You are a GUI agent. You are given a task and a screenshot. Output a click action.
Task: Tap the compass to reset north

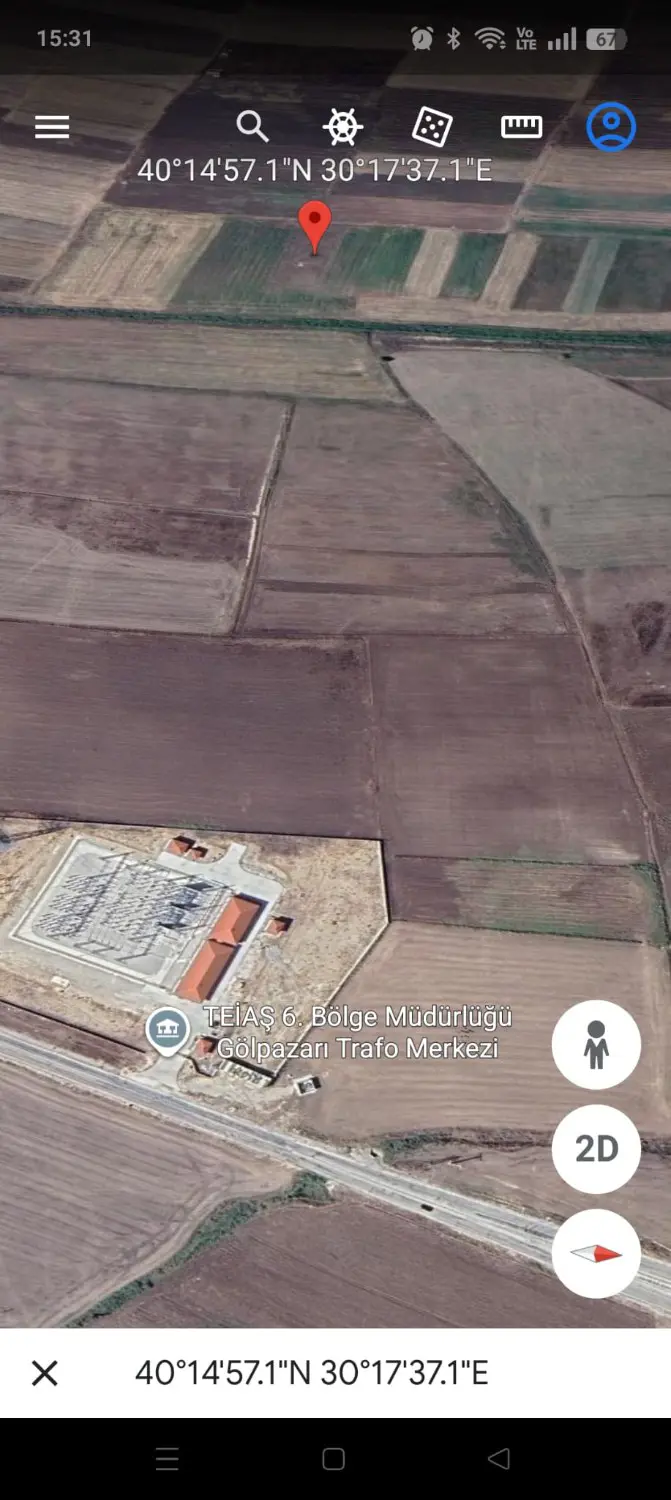(596, 1253)
